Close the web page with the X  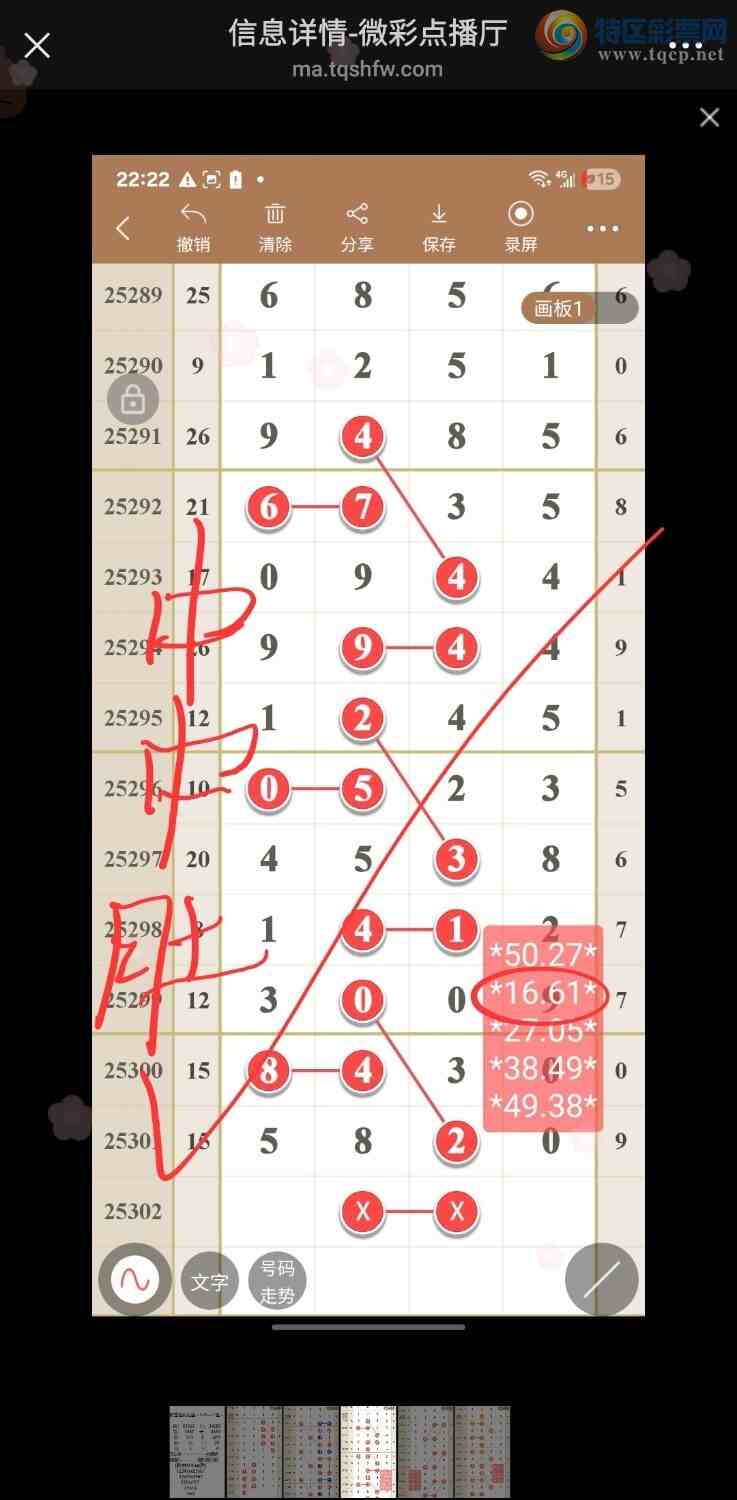click(x=37, y=46)
